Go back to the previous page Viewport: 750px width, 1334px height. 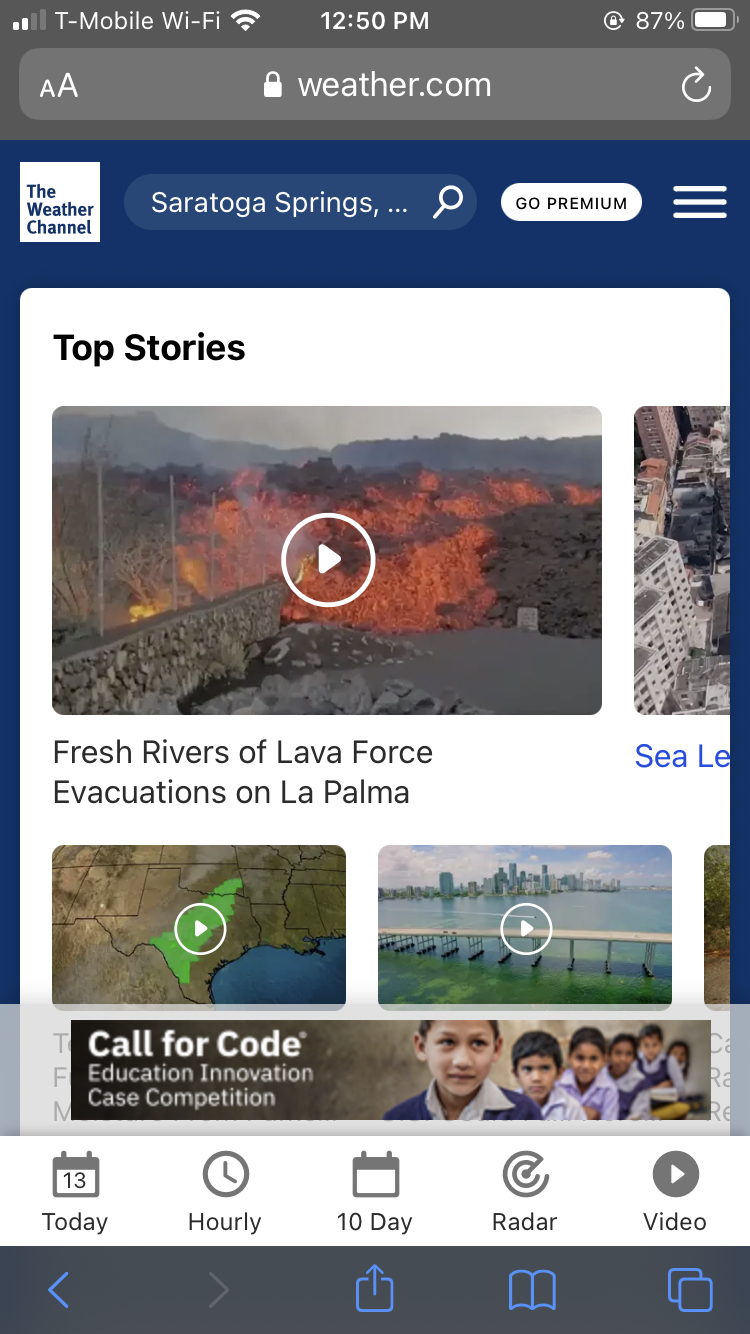[59, 1290]
